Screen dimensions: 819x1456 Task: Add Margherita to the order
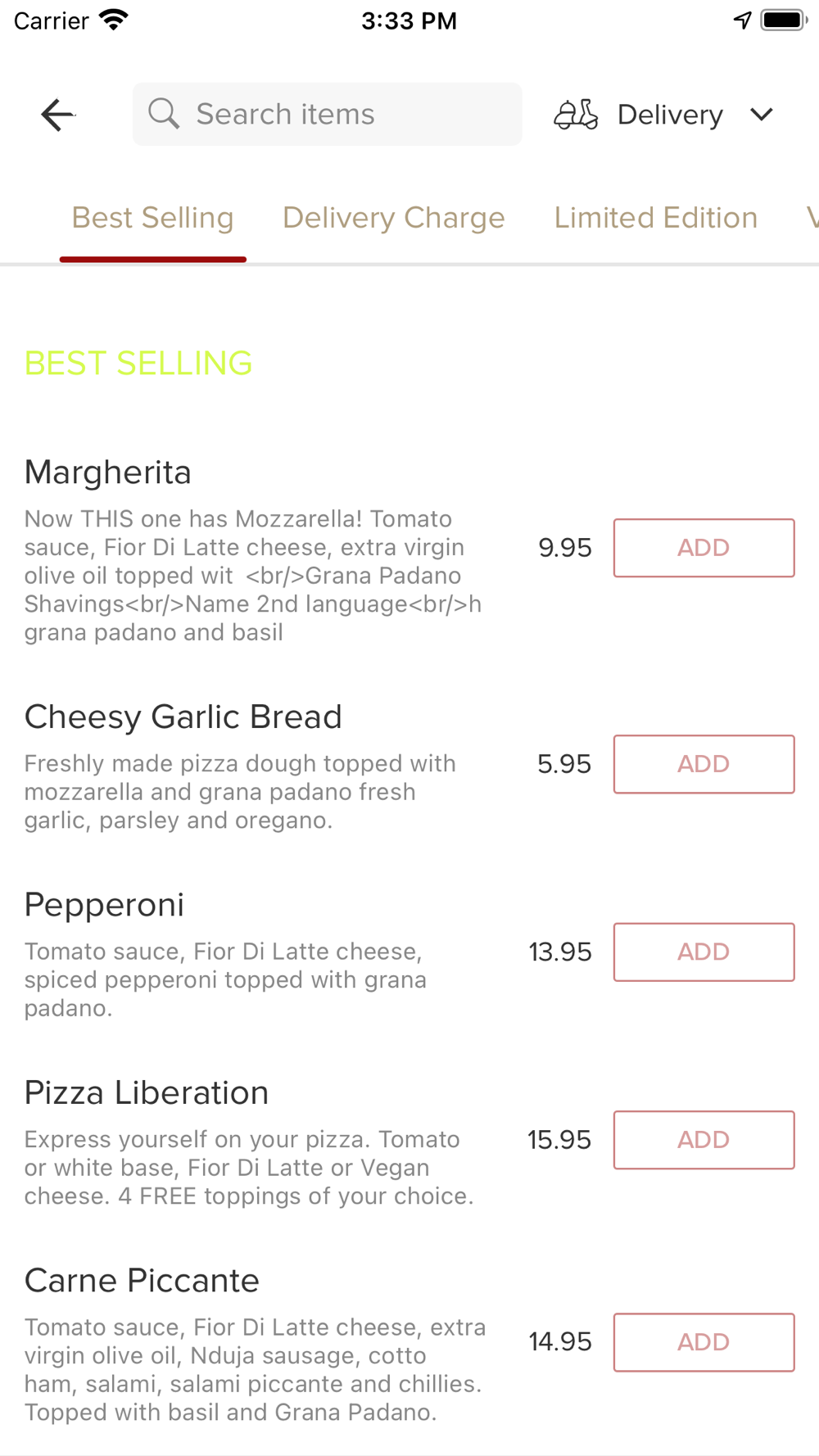tap(704, 548)
